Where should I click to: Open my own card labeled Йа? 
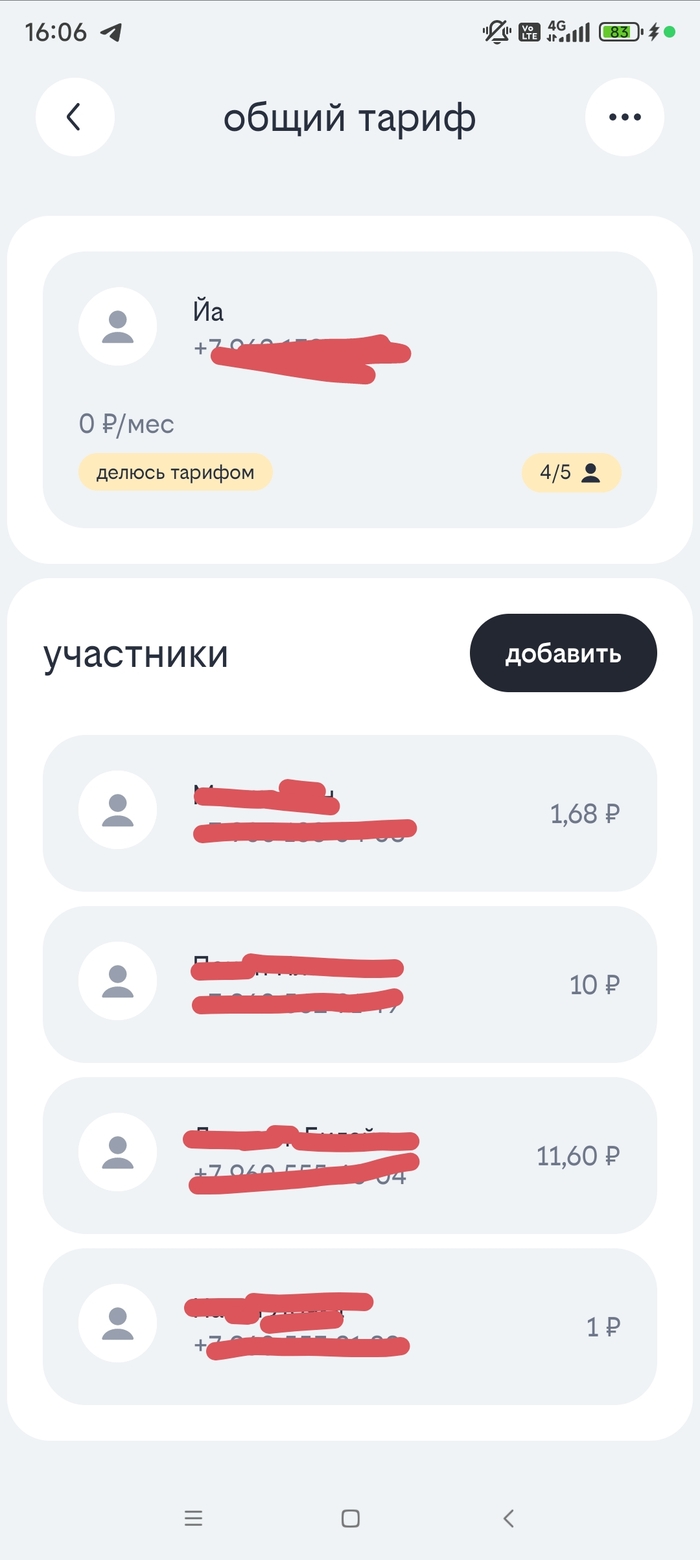(349, 389)
